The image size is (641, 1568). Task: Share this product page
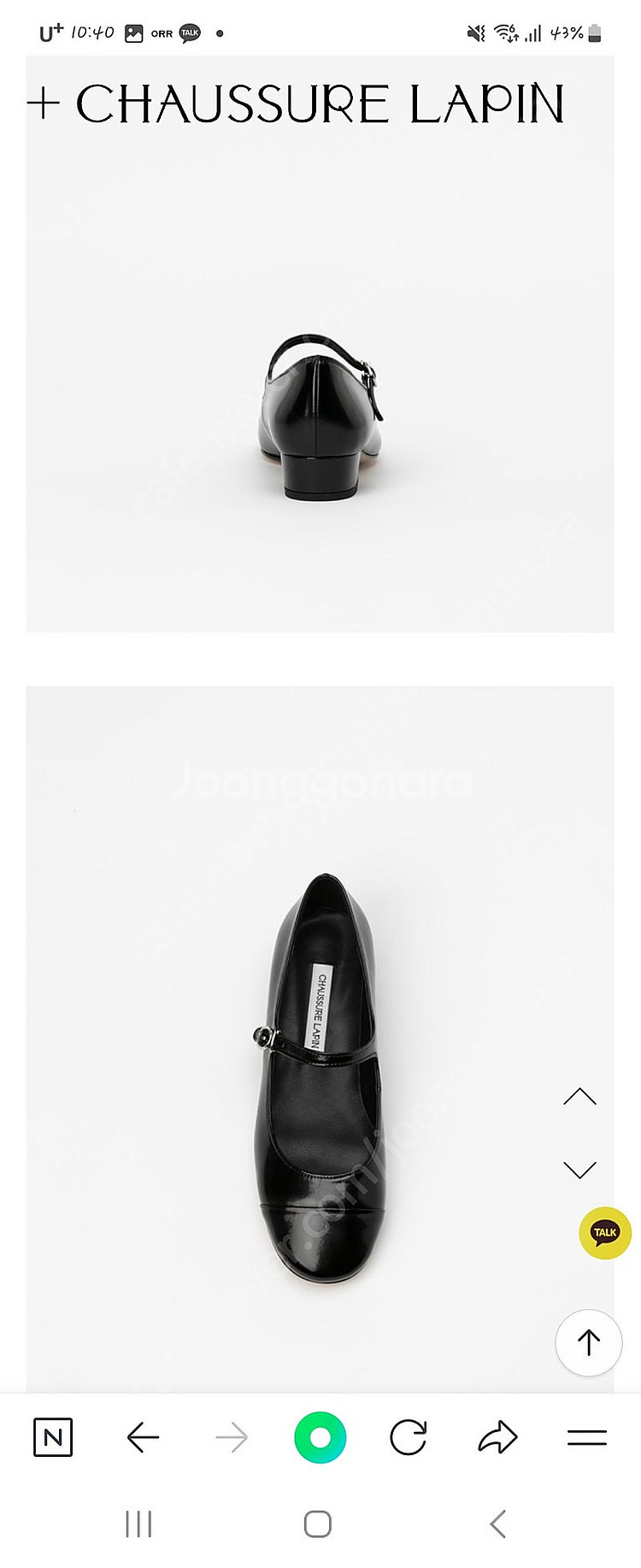point(497,1437)
